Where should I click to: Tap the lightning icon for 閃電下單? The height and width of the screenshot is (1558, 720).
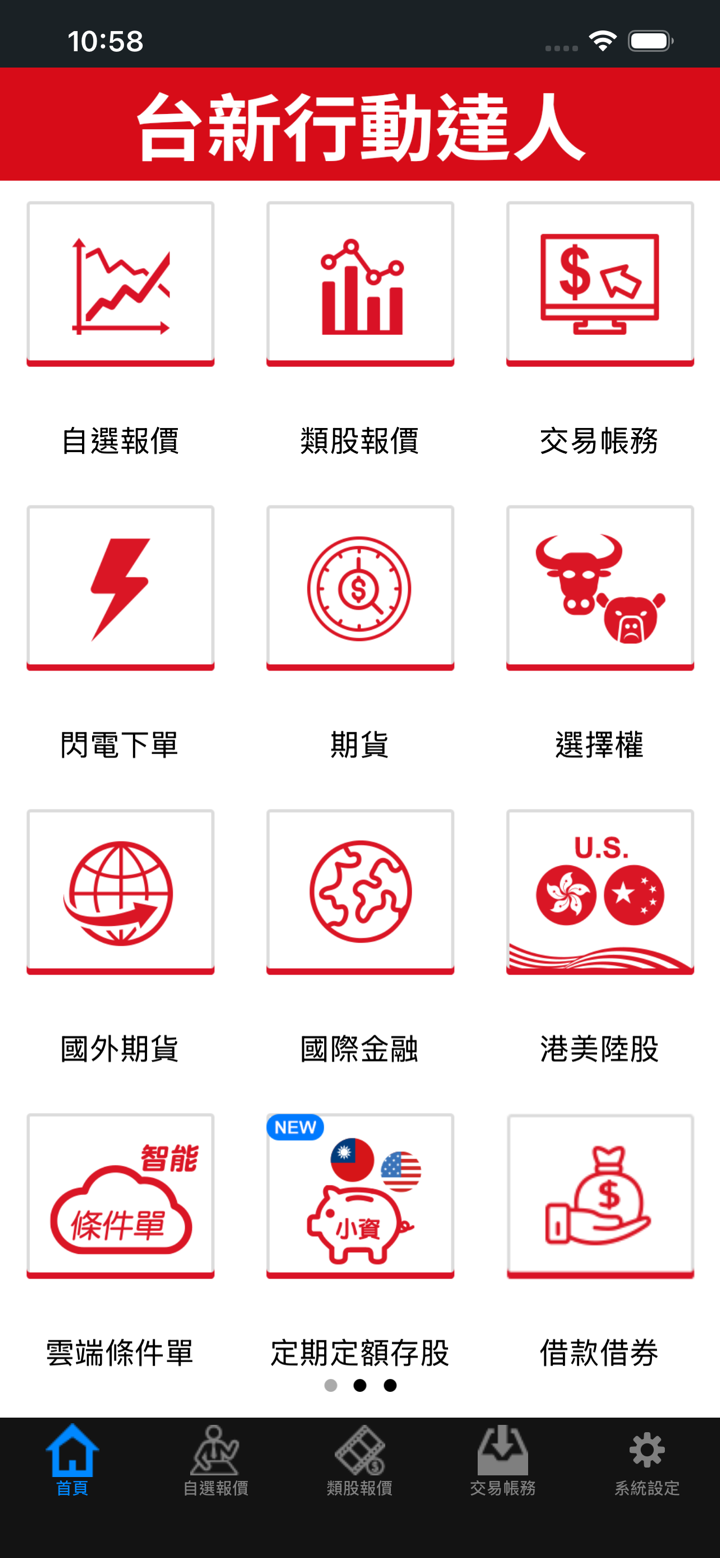(x=120, y=587)
